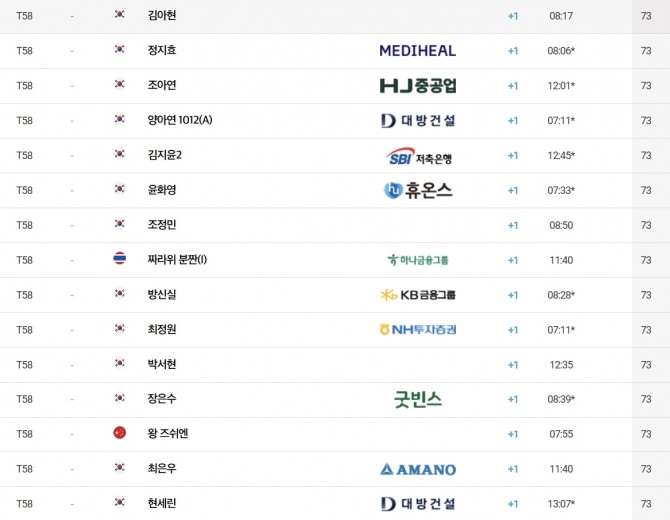Select the 조아연 player row

click(x=335, y=86)
